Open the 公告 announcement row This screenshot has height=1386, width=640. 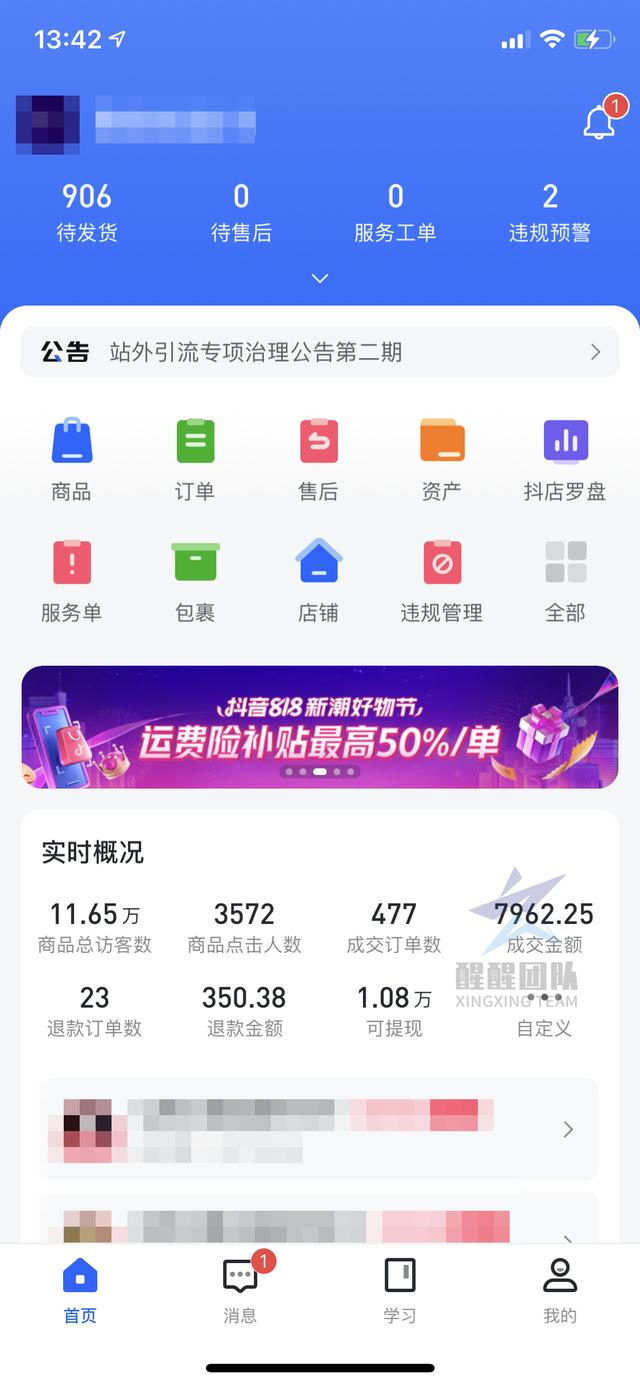[x=320, y=352]
